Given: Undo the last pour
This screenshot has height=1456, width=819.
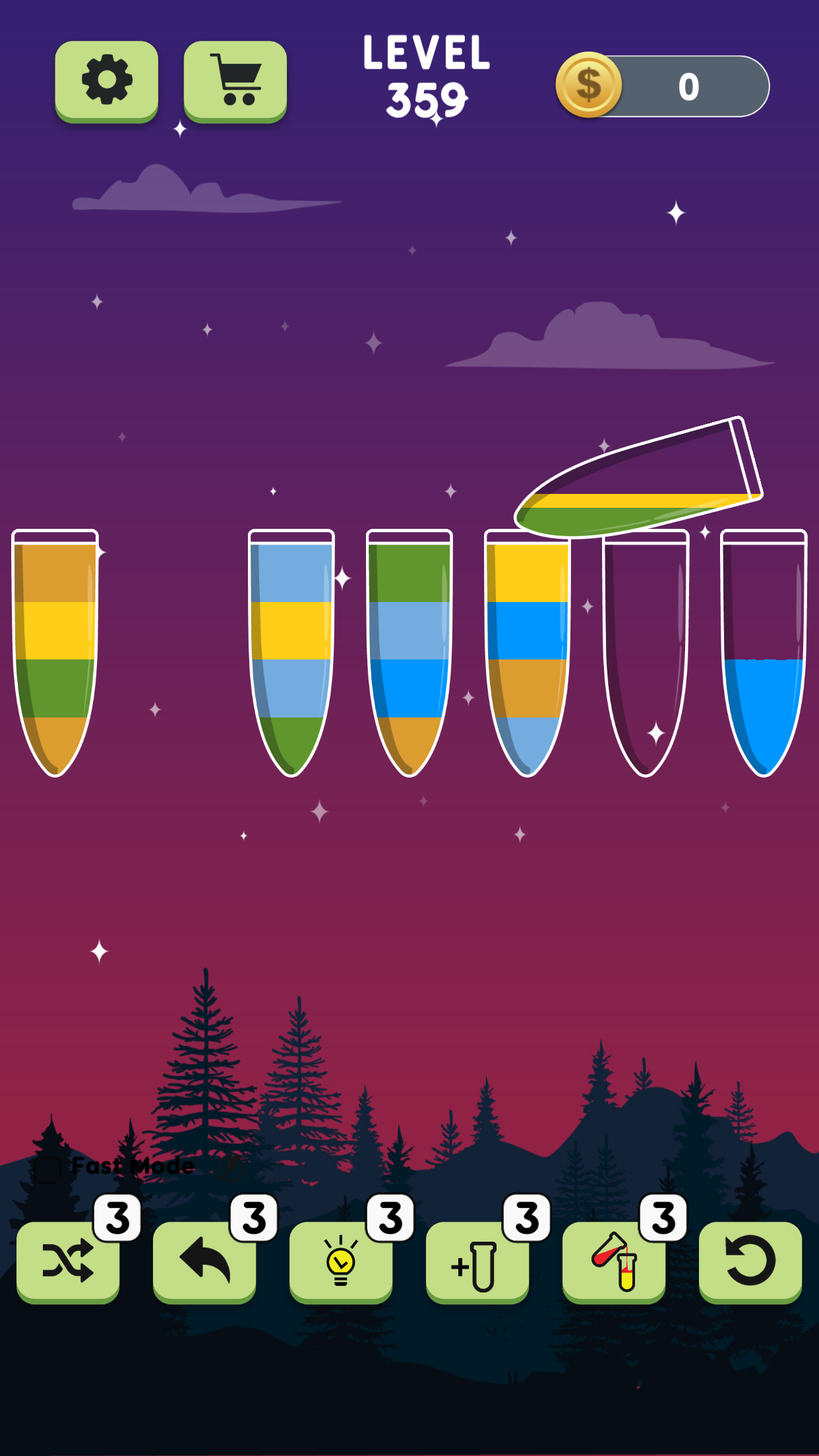Looking at the screenshot, I should click(204, 1261).
